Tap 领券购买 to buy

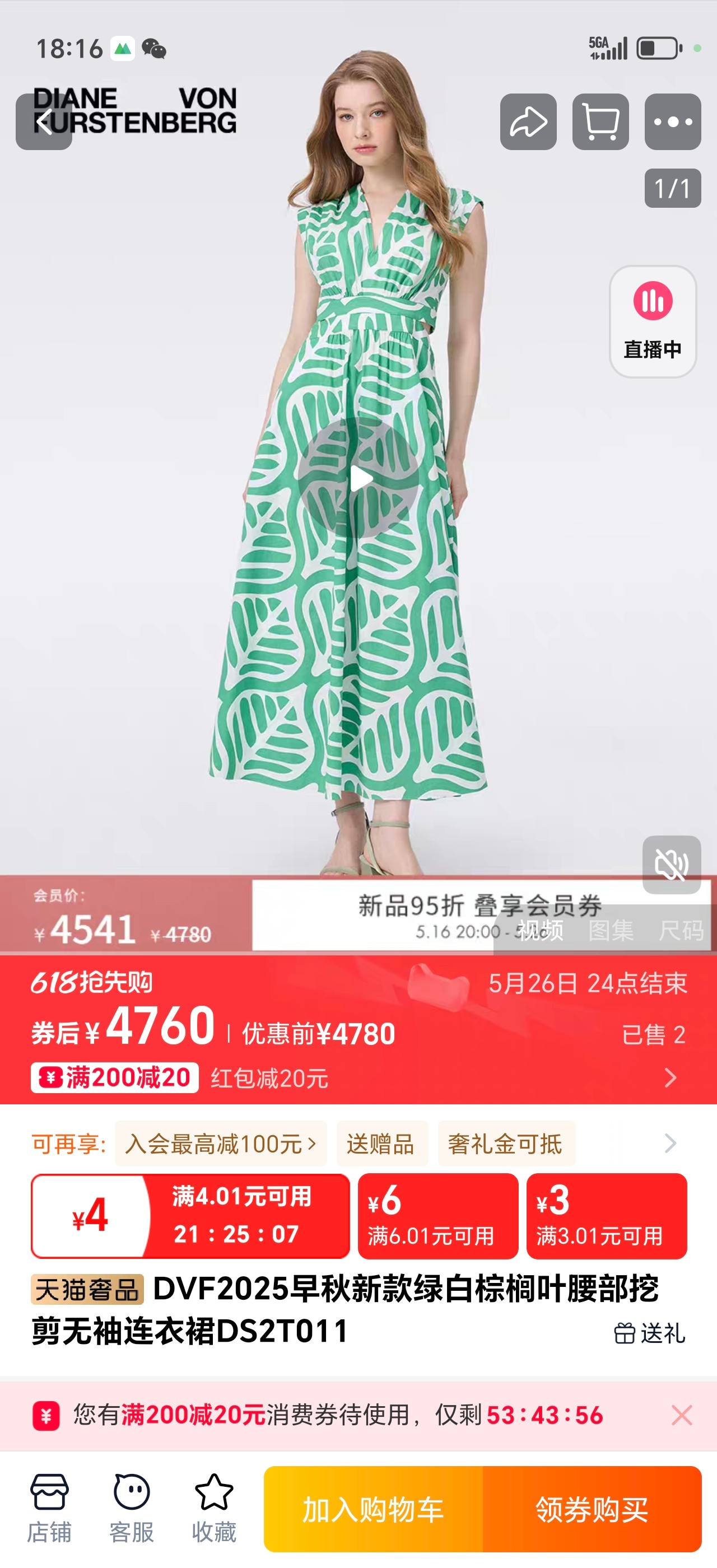click(592, 1509)
